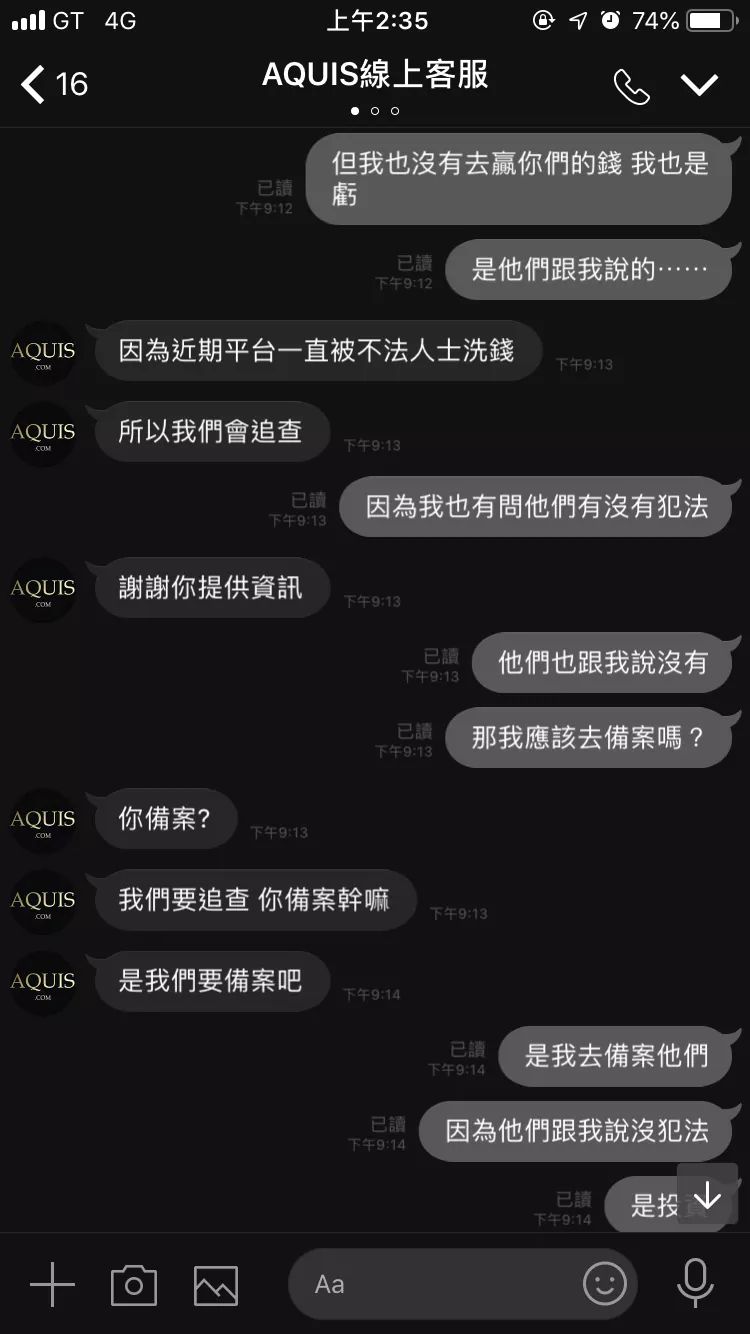Tap the Aa message input field
This screenshot has width=750, height=1334.
(x=430, y=1284)
